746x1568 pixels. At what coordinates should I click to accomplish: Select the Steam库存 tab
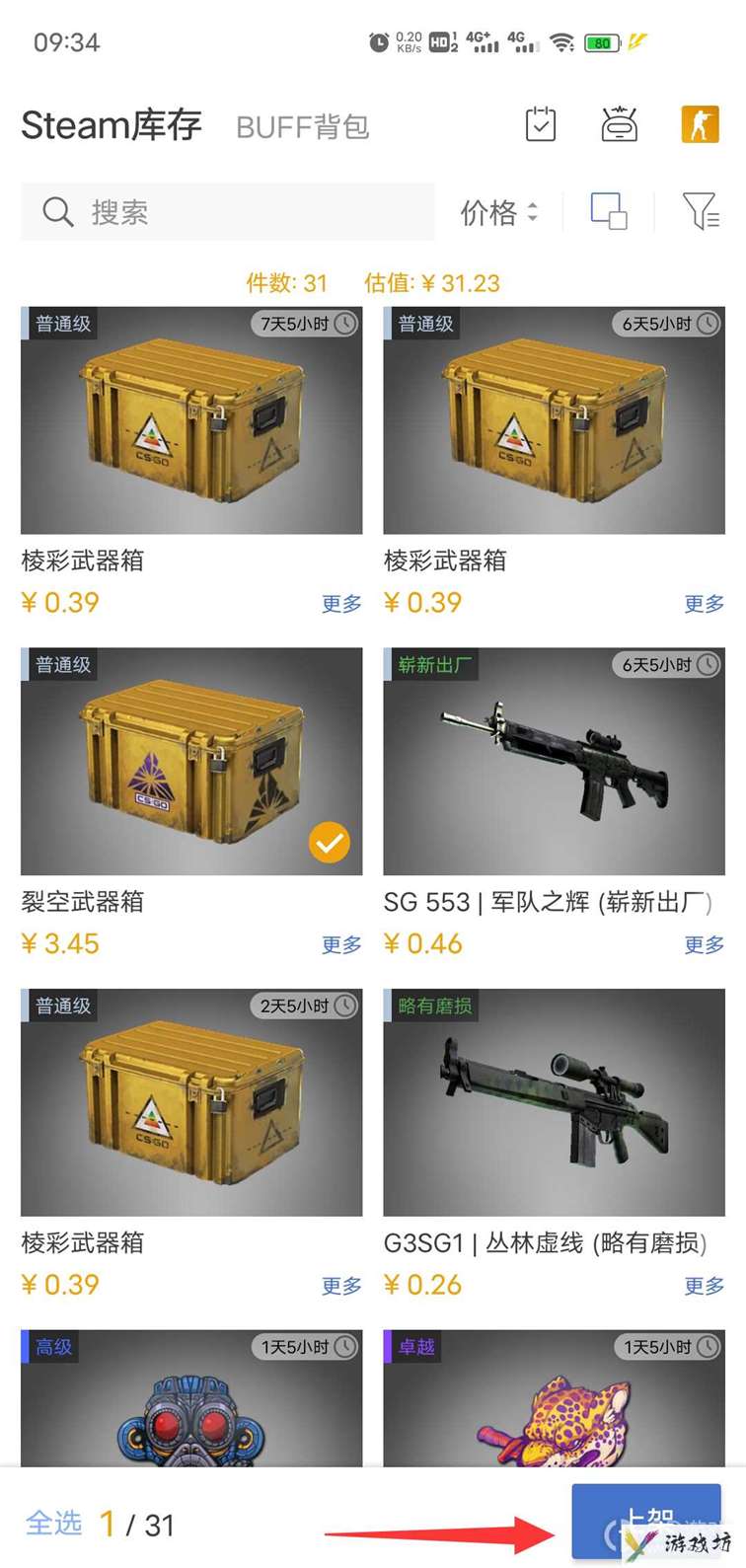point(112,125)
